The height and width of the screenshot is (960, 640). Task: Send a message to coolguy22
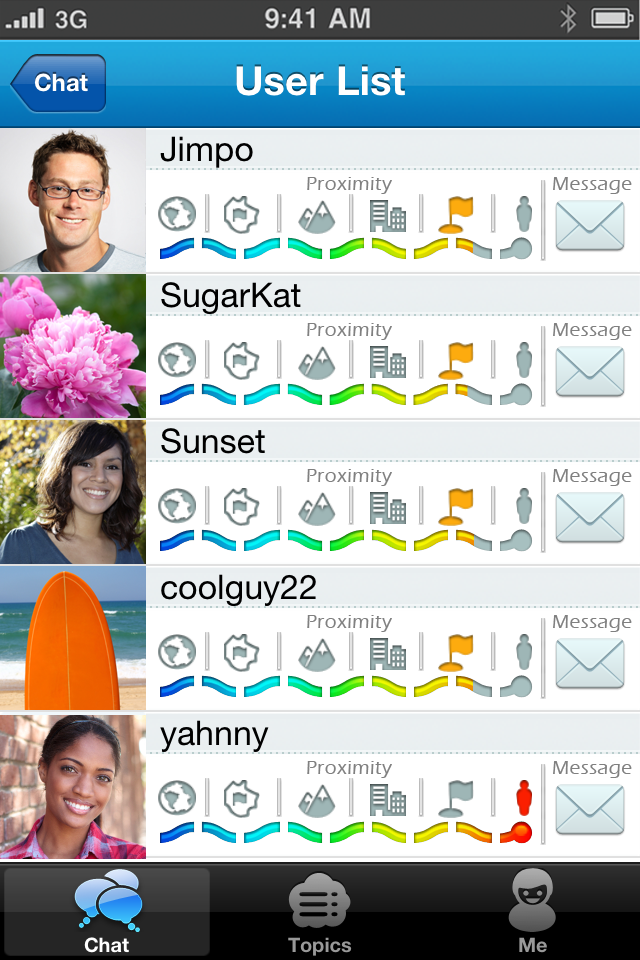click(x=590, y=662)
